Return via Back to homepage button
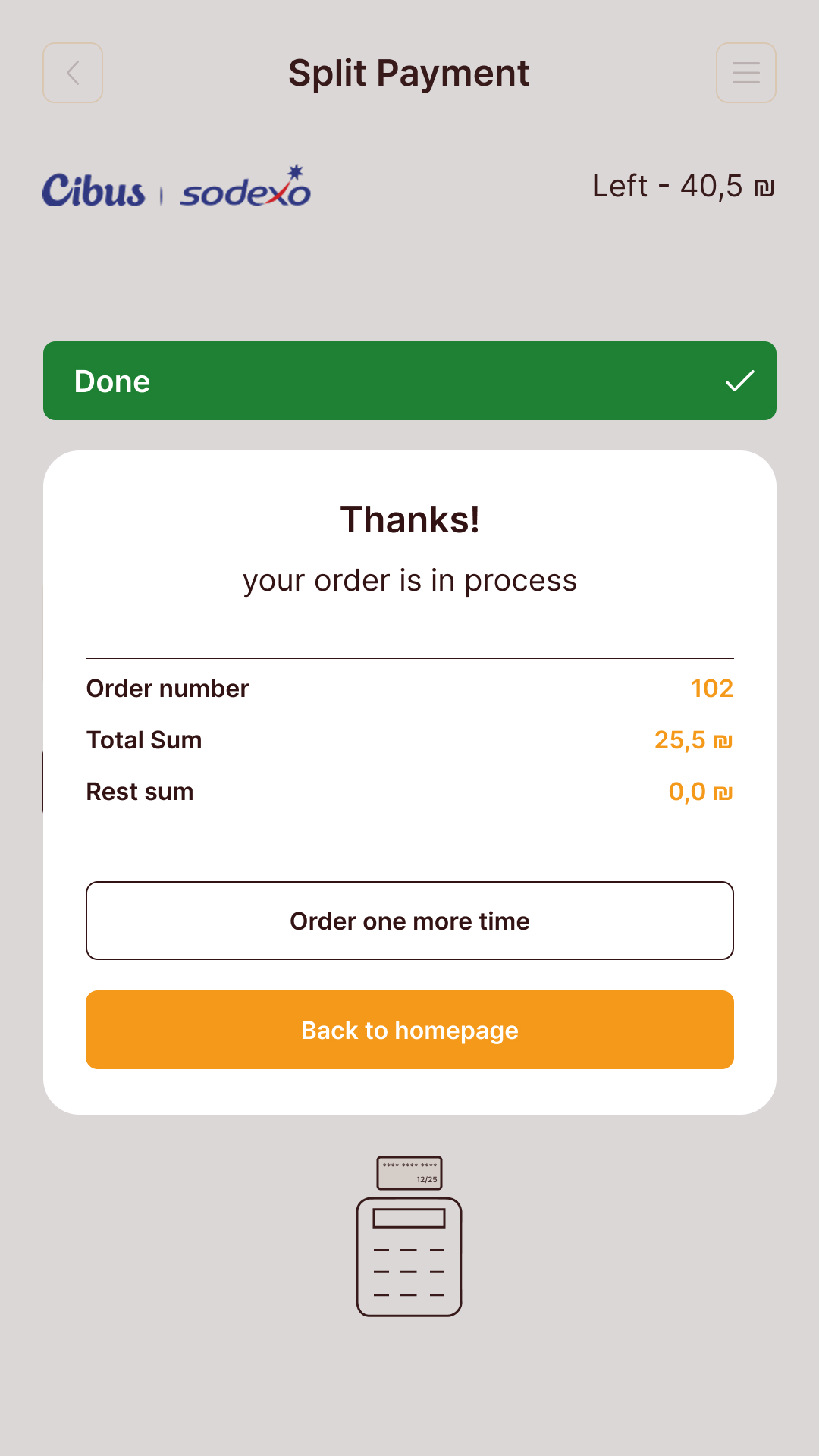Screen dimensions: 819x1456 pyautogui.click(x=409, y=1030)
